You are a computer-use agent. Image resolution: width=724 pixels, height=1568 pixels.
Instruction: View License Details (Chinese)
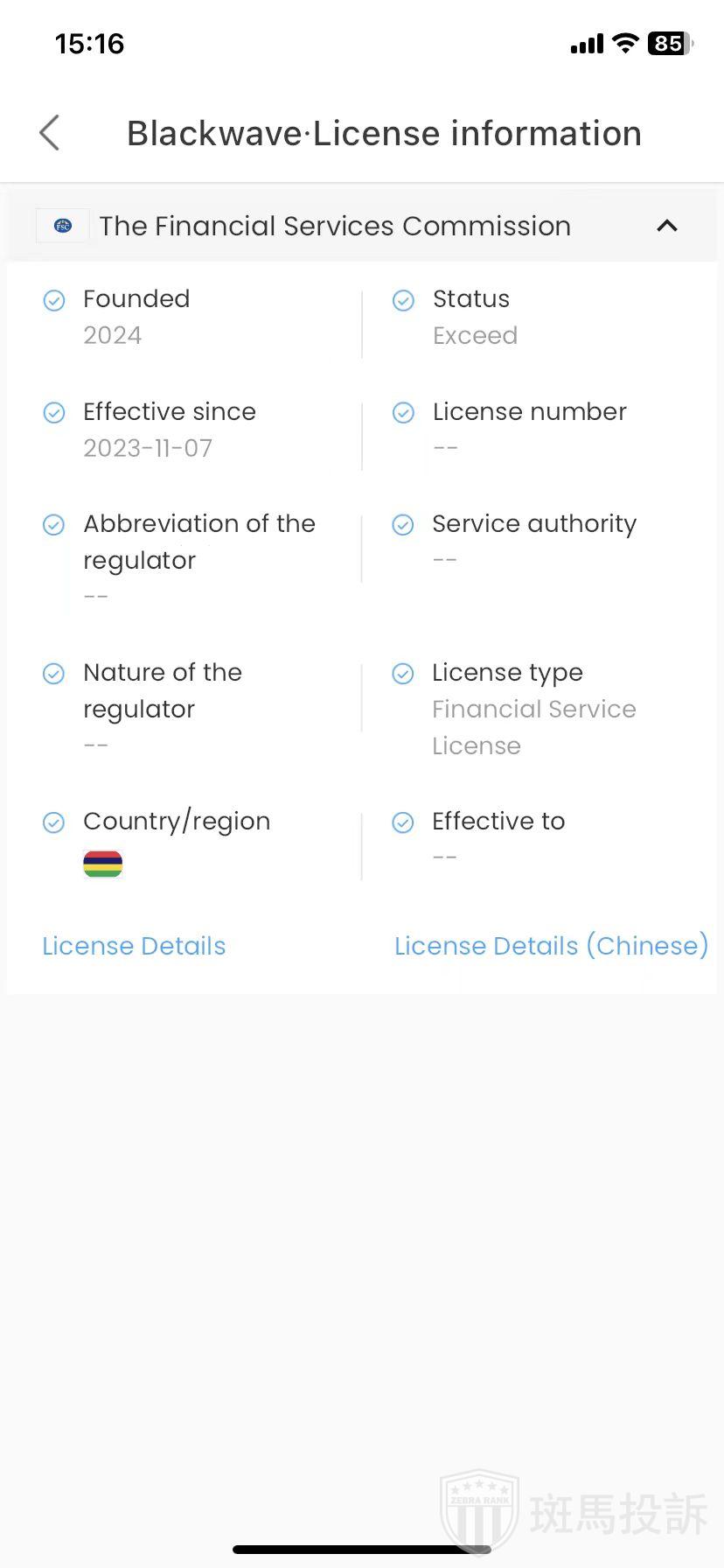[x=551, y=946]
